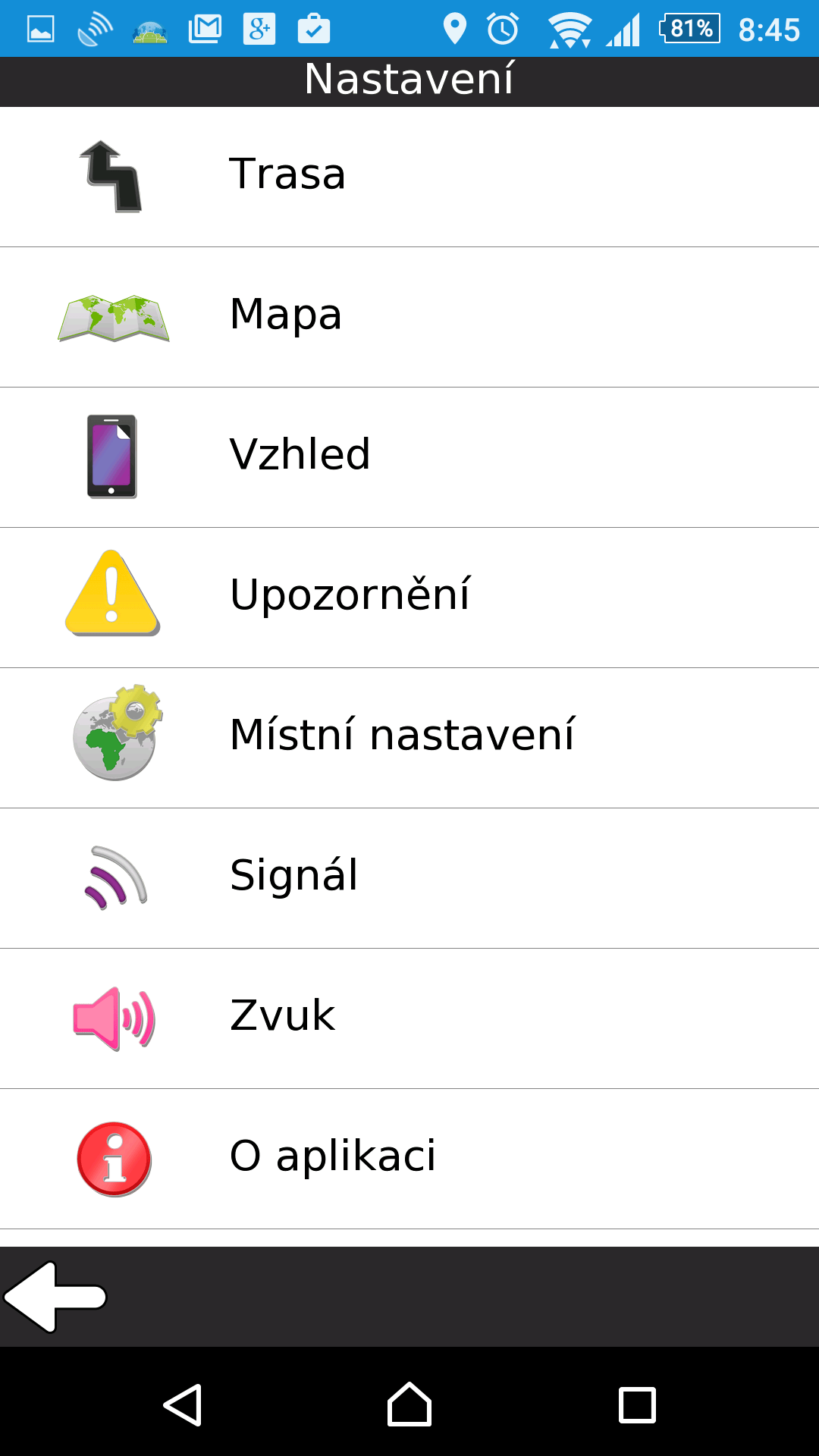Tap the white back arrow
Viewport: 819px width, 1456px height.
55,1297
